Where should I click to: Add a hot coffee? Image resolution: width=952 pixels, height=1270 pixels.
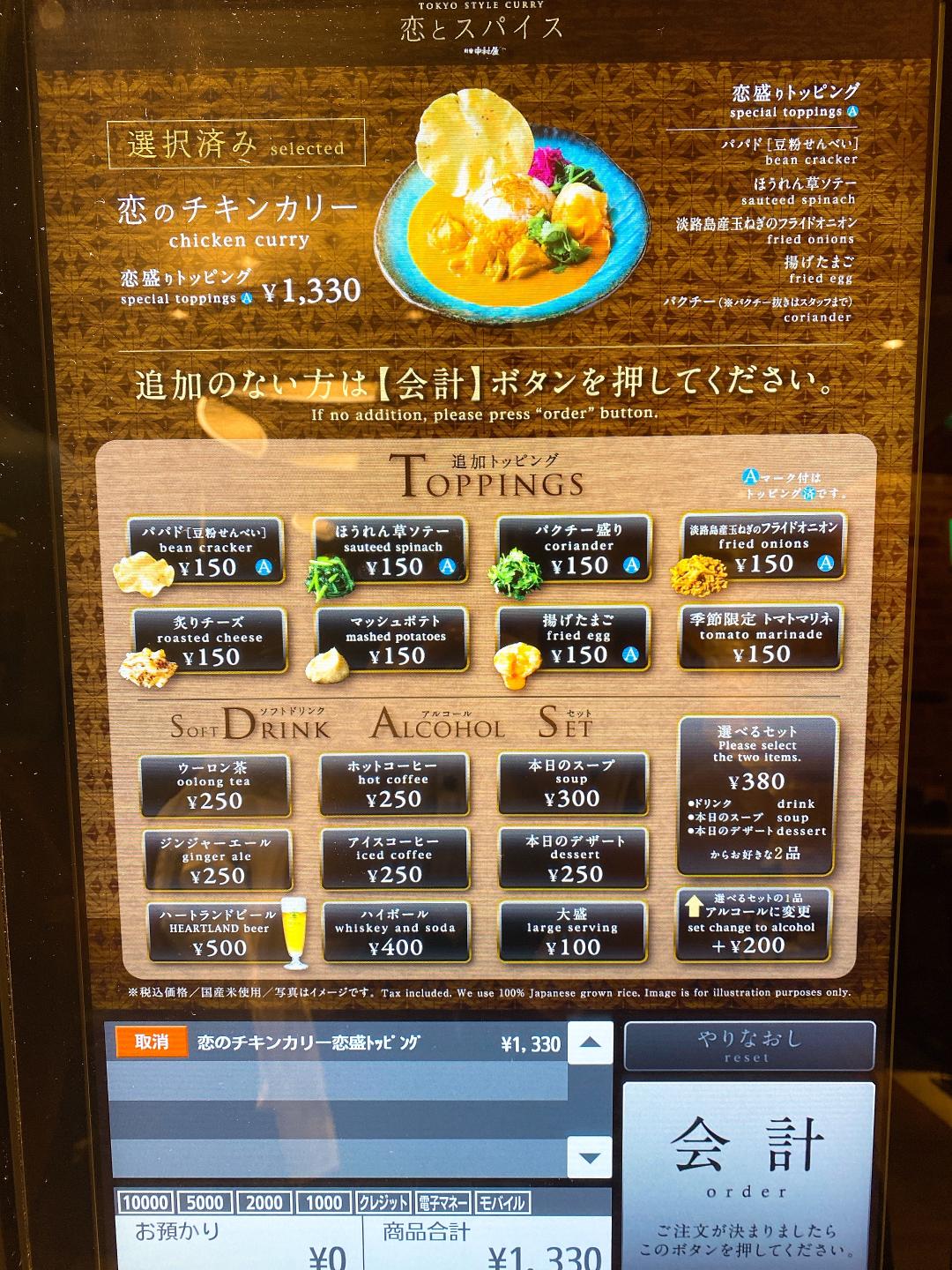pyautogui.click(x=394, y=783)
